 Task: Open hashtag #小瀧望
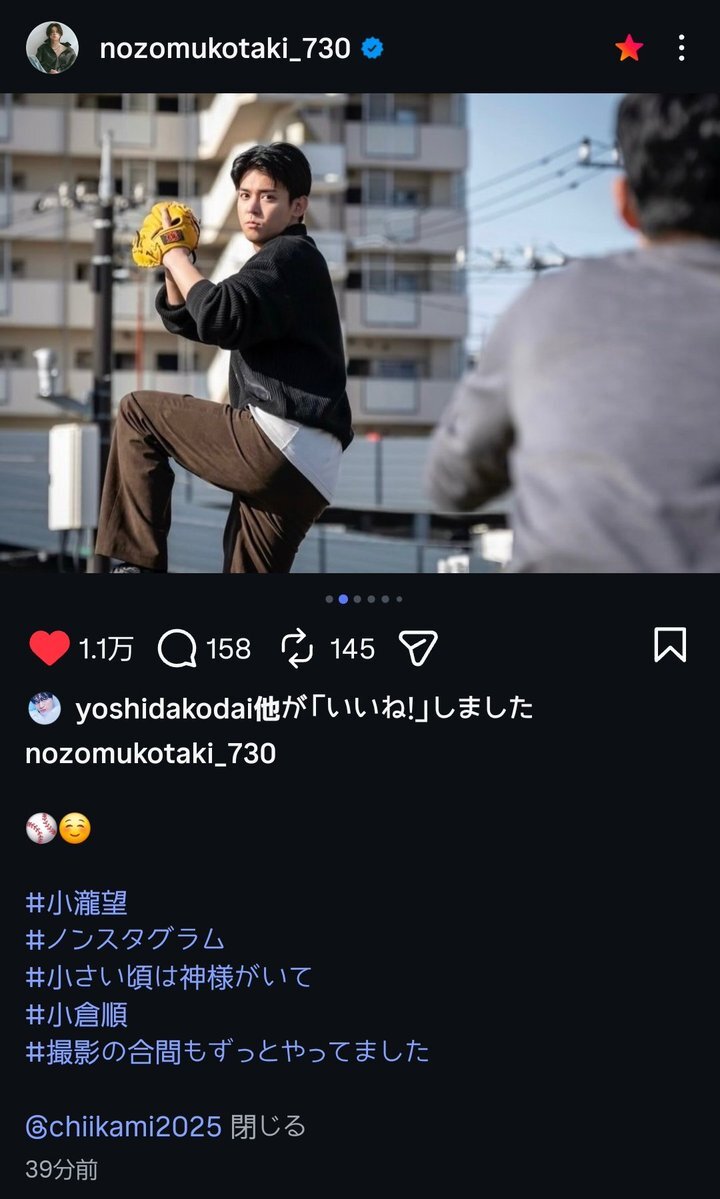point(77,903)
